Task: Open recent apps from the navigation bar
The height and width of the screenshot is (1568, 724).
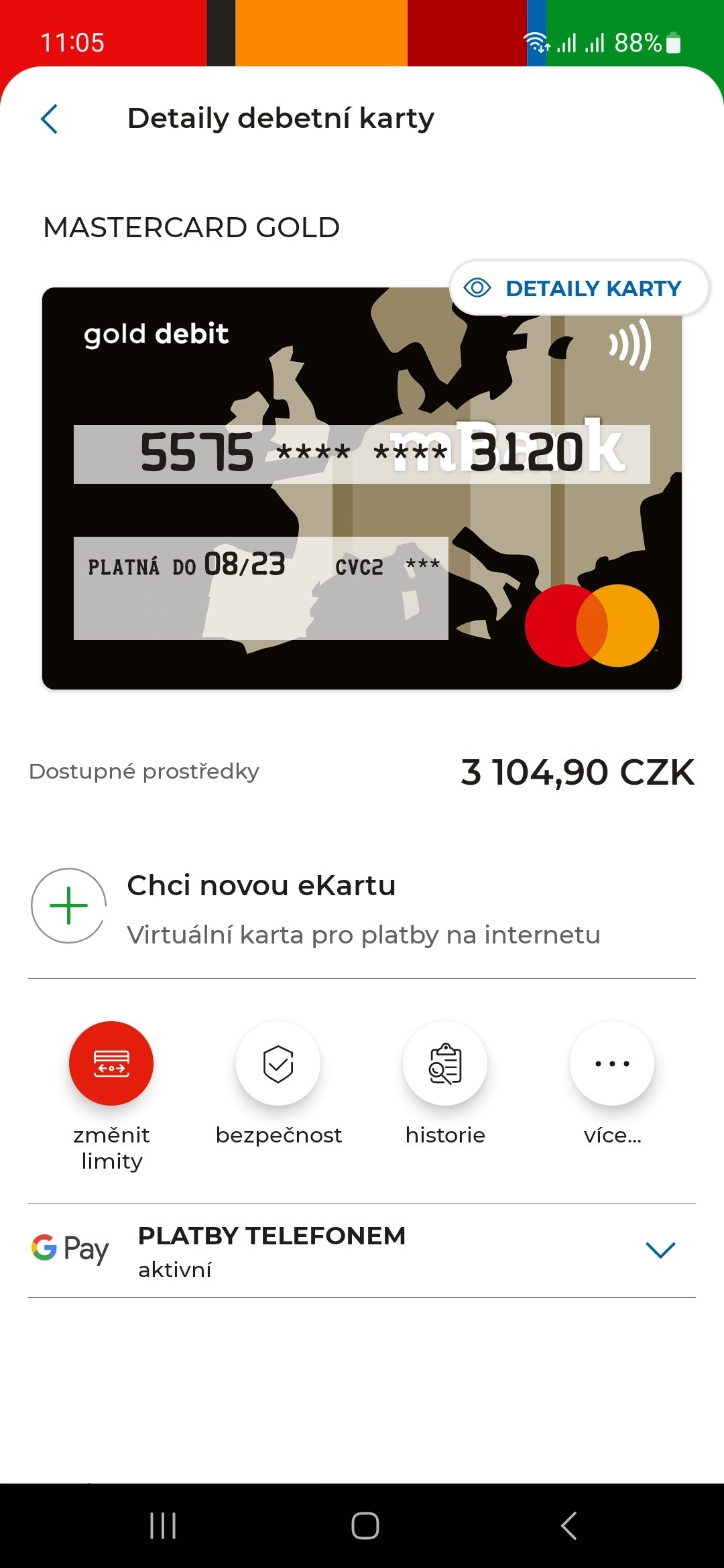Action: [163, 1526]
